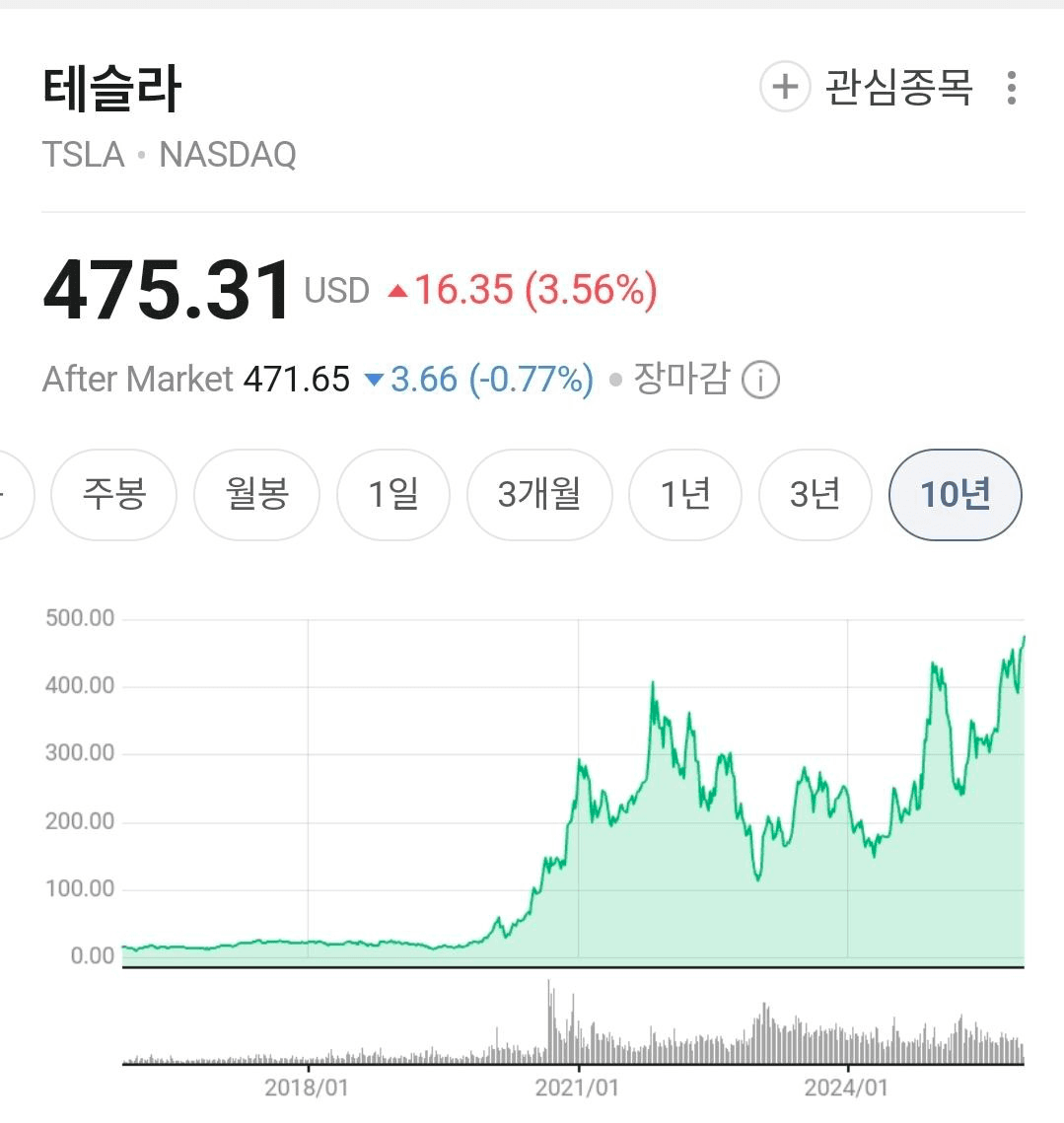Select the 1일 chart range
This screenshot has height=1123, width=1064.
(392, 494)
